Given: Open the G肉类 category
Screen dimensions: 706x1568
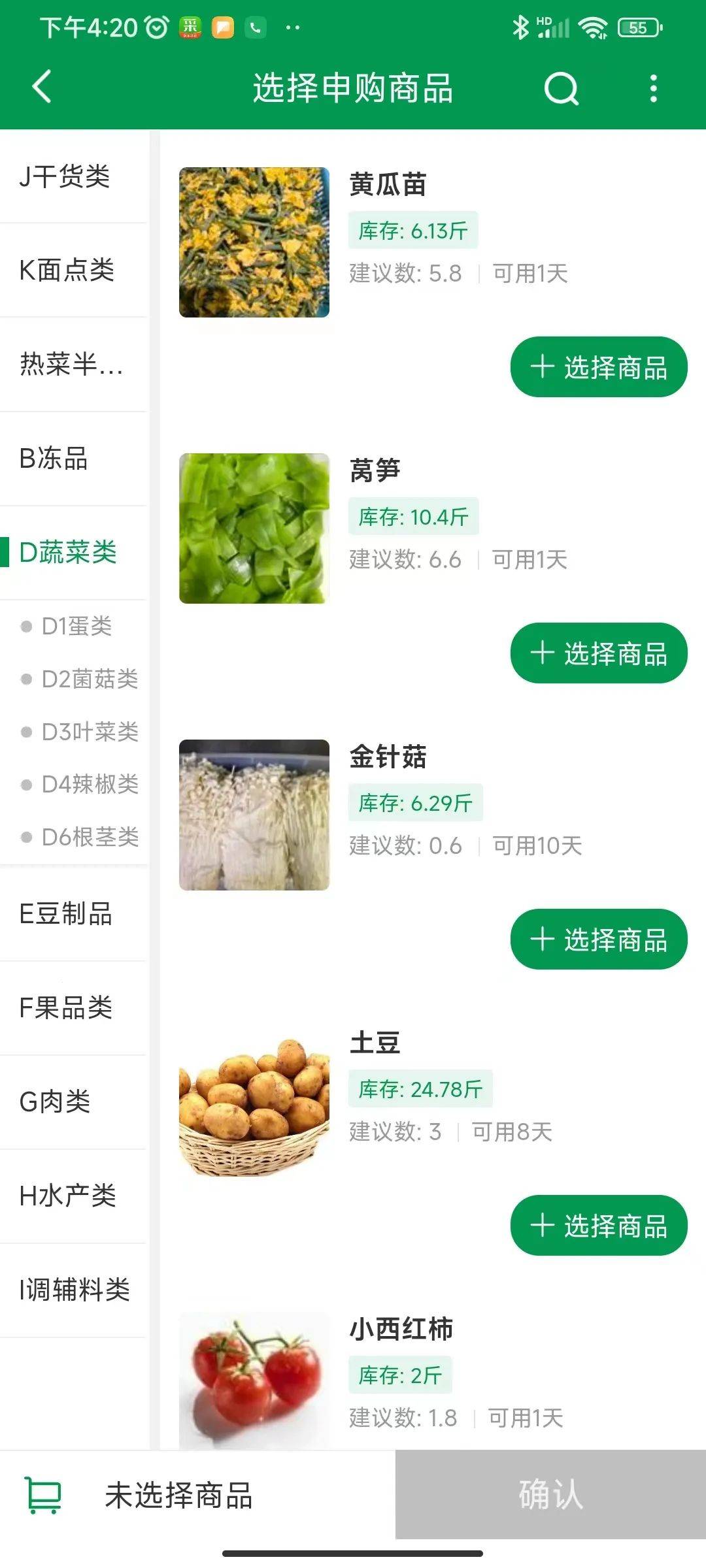Looking at the screenshot, I should 56,1102.
